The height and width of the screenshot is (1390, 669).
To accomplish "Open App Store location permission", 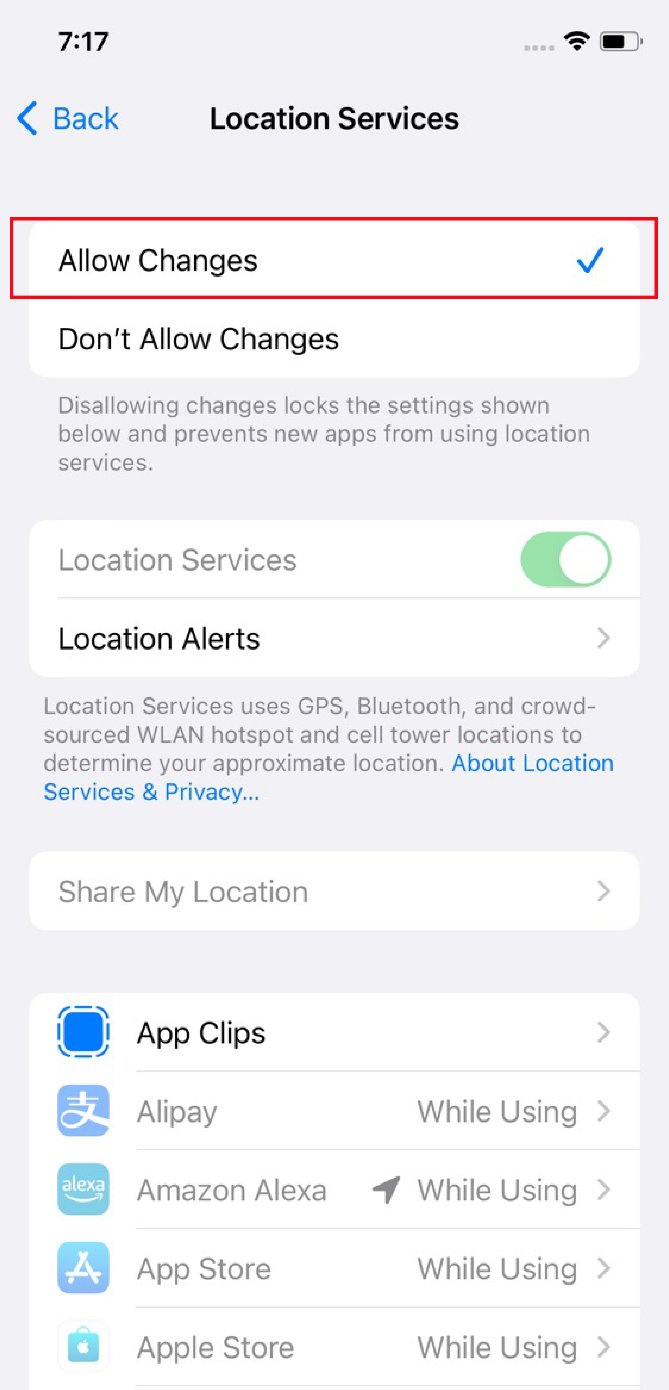I will [x=334, y=1269].
